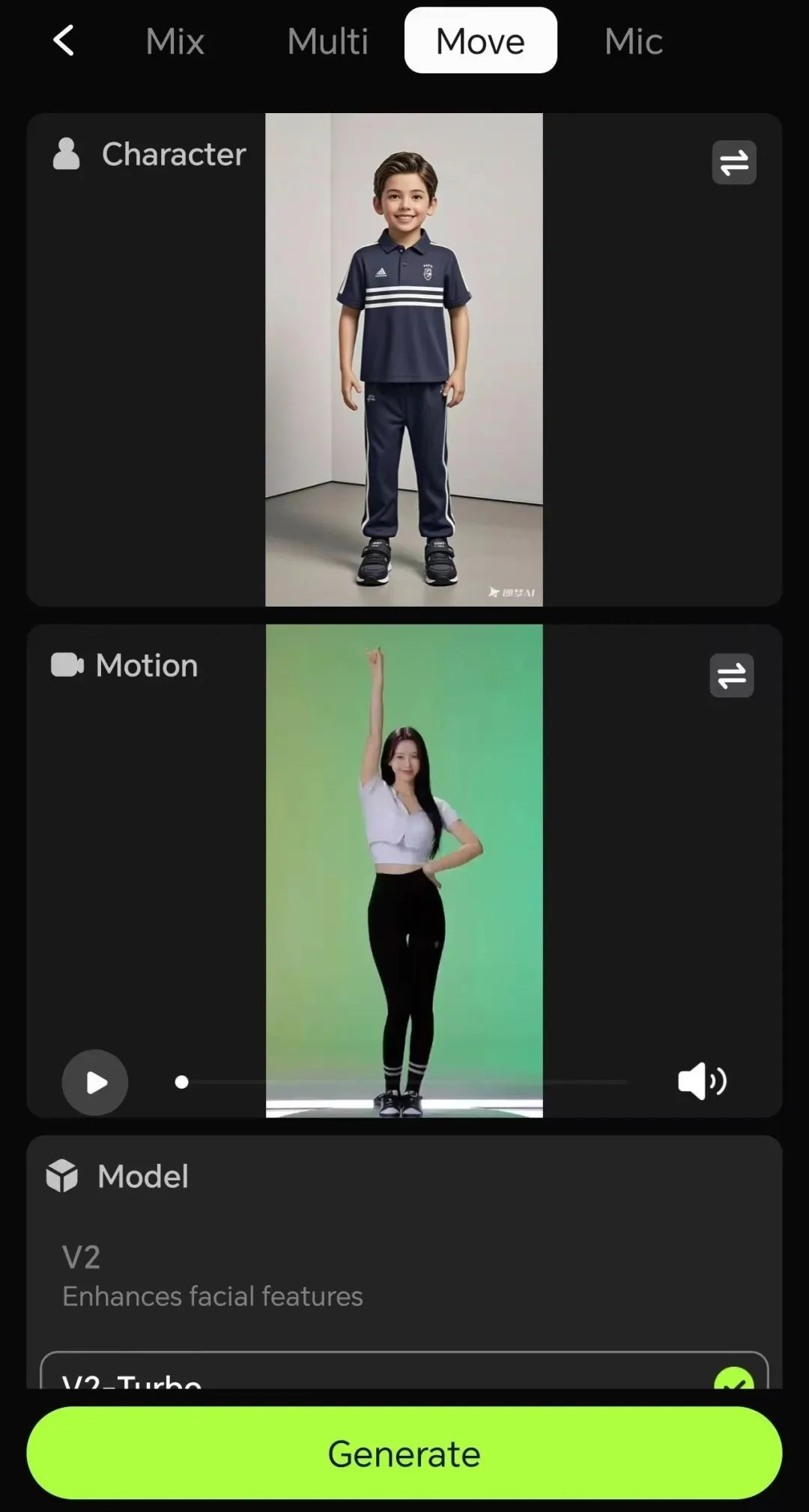The height and width of the screenshot is (1512, 809).
Task: Play the motion video preview
Action: pos(95,1082)
